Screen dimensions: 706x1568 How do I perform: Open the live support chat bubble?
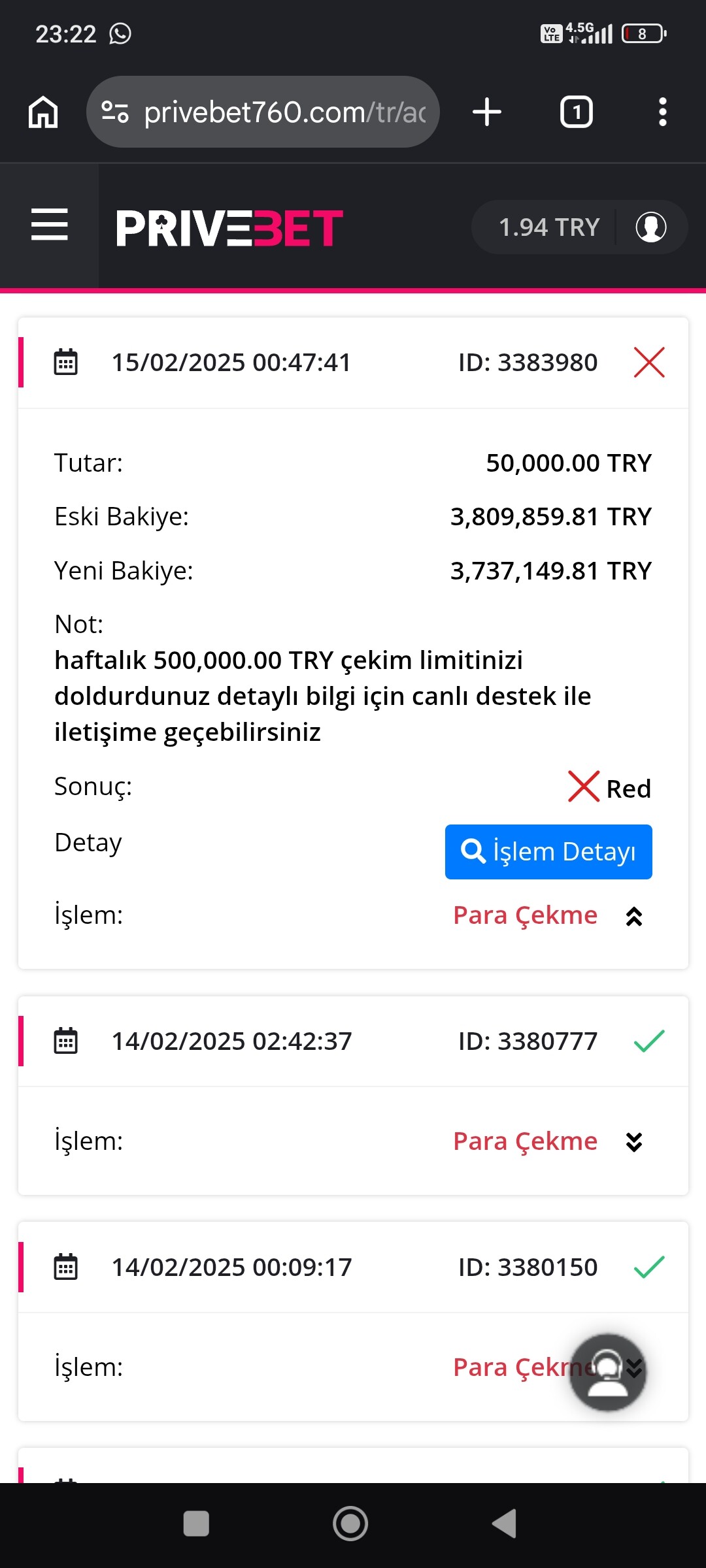click(608, 1372)
